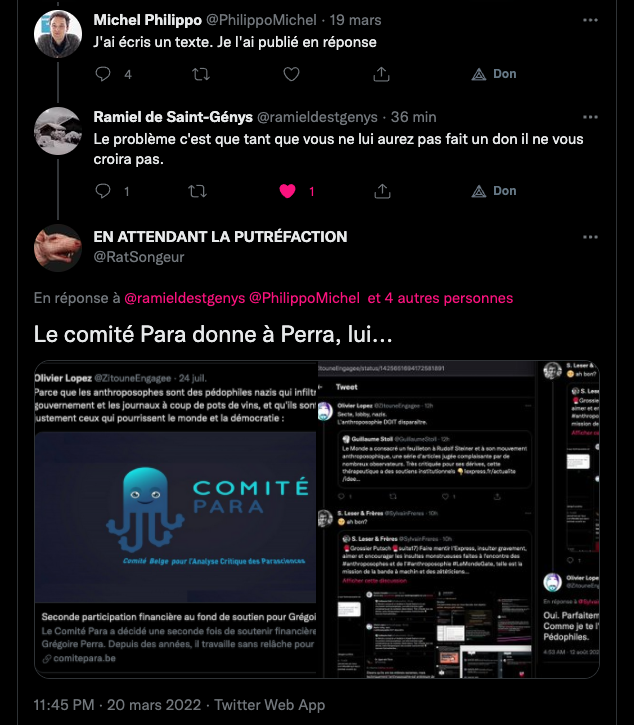The width and height of the screenshot is (634, 725).
Task: Retweet Ramiel de Saint-Génys's tweet
Action: point(200,191)
